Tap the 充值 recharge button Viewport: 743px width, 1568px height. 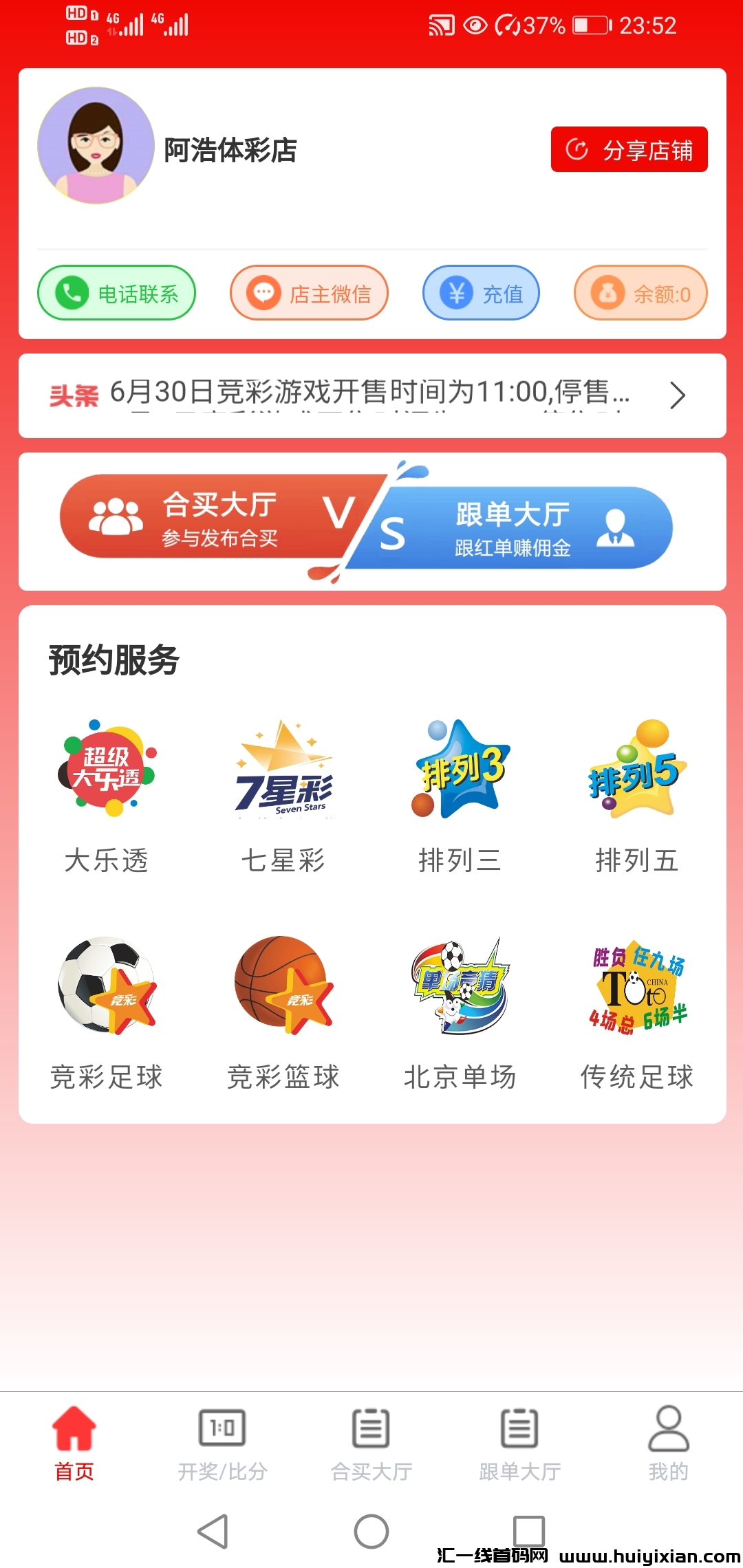point(481,293)
